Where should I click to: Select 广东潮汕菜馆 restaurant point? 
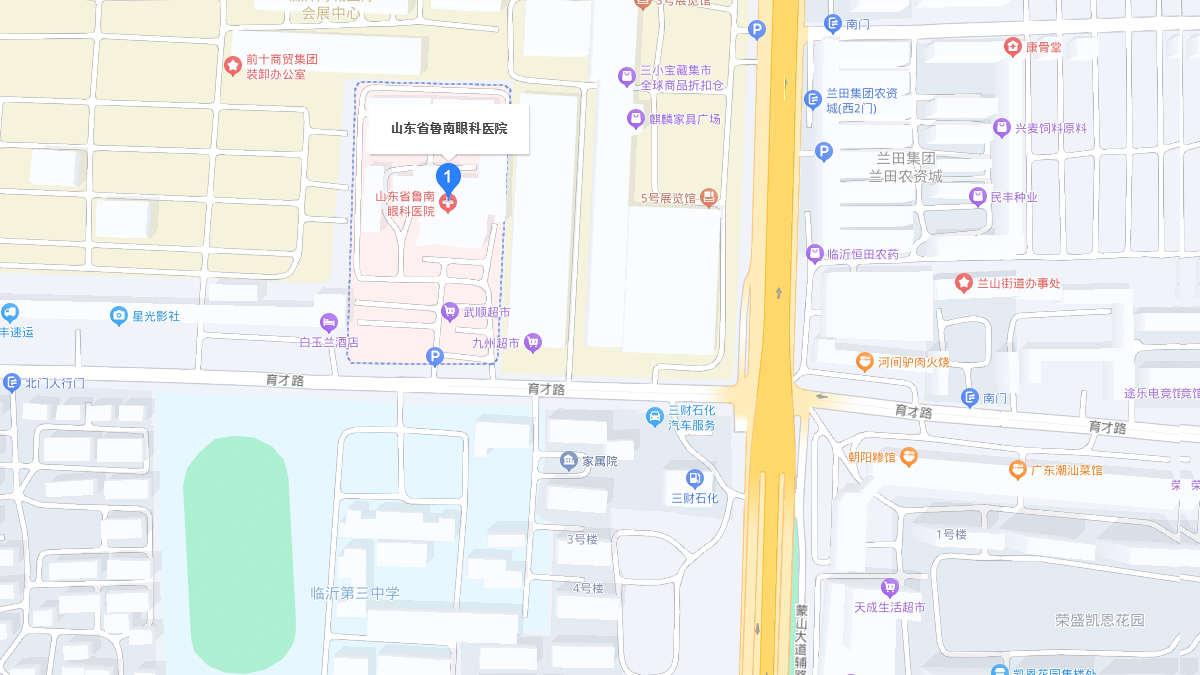[x=1017, y=469]
